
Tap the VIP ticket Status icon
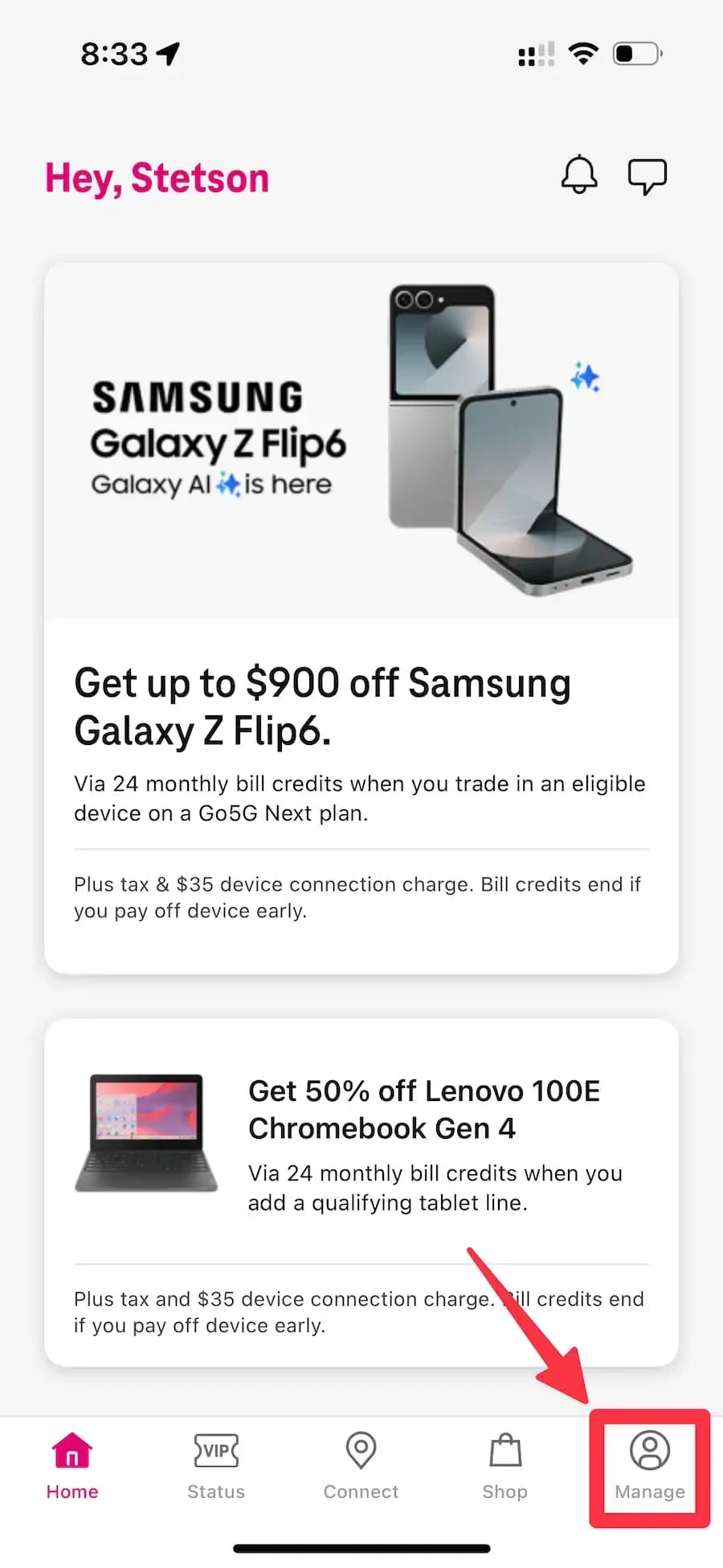pyautogui.click(x=215, y=1451)
